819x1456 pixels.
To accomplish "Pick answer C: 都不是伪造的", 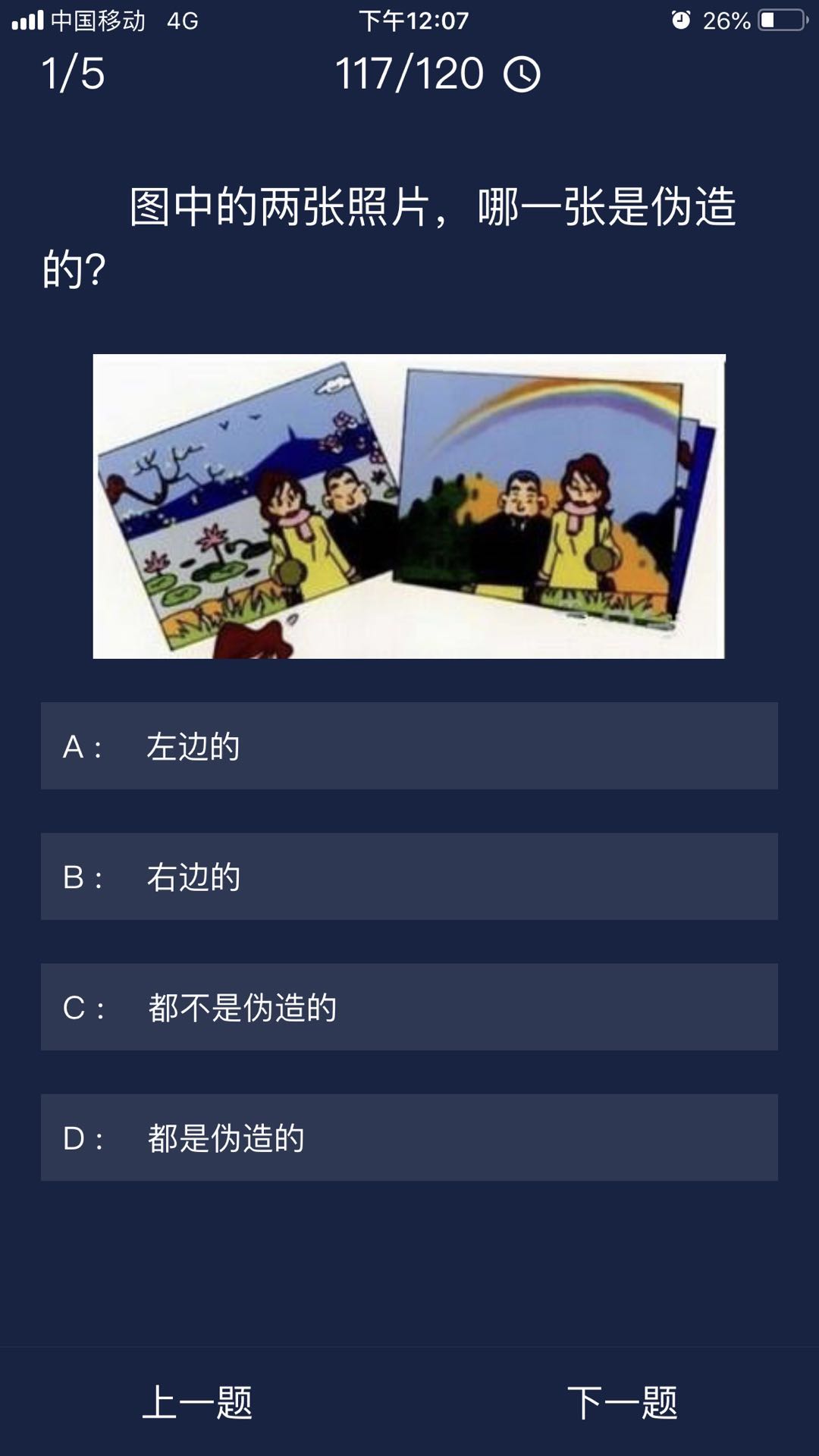I will 409,1007.
